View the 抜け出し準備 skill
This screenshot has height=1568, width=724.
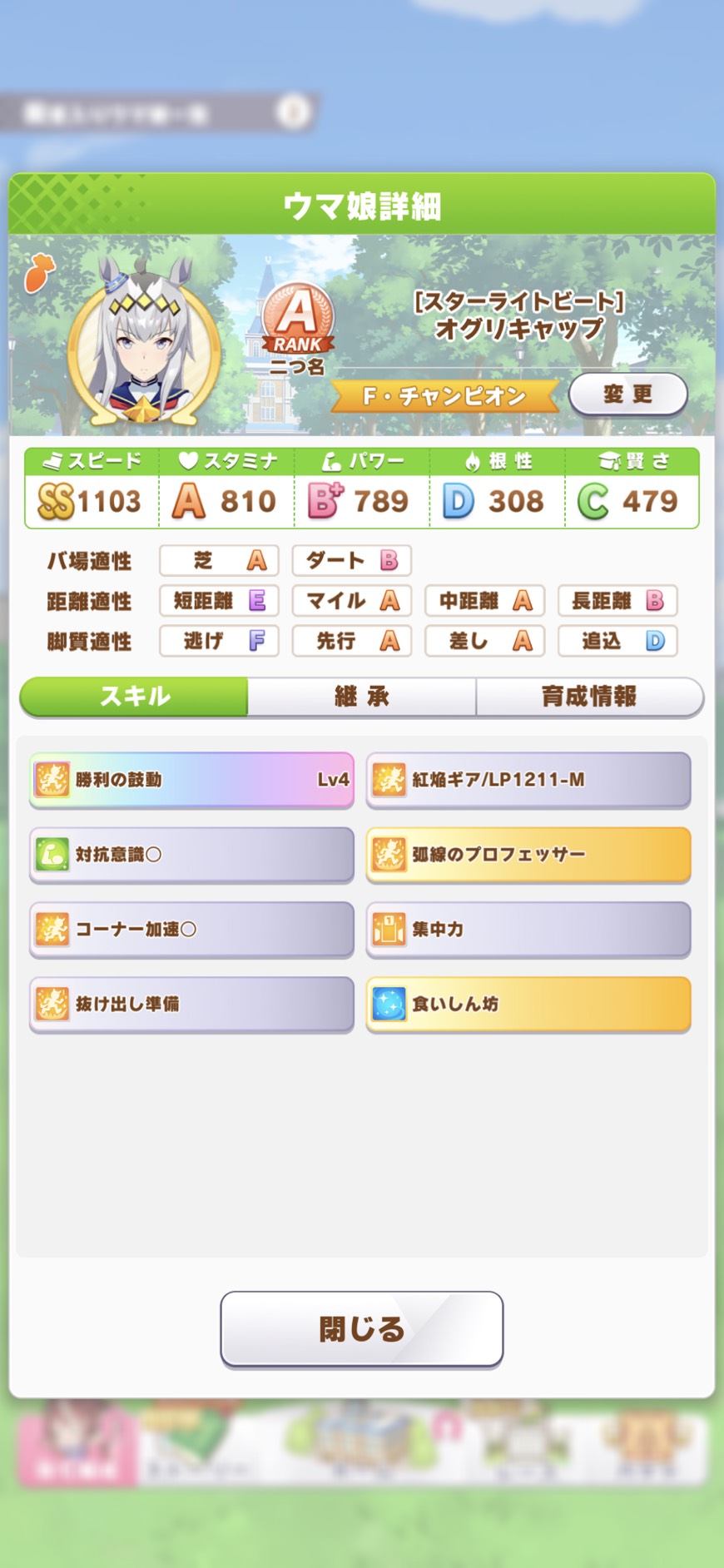[192, 1004]
